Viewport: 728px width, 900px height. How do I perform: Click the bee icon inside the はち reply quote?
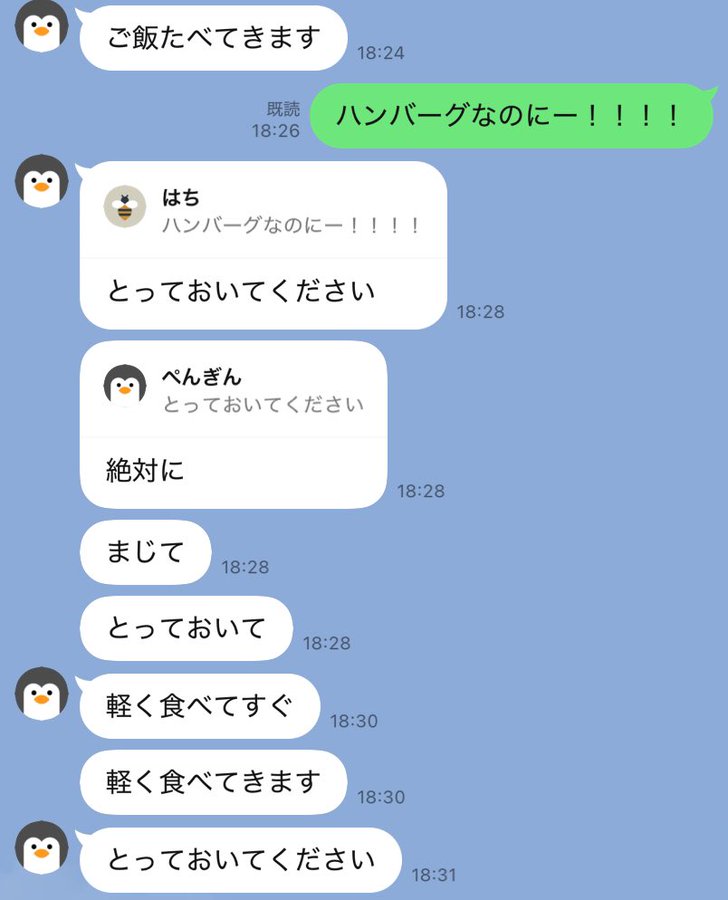pos(124,203)
